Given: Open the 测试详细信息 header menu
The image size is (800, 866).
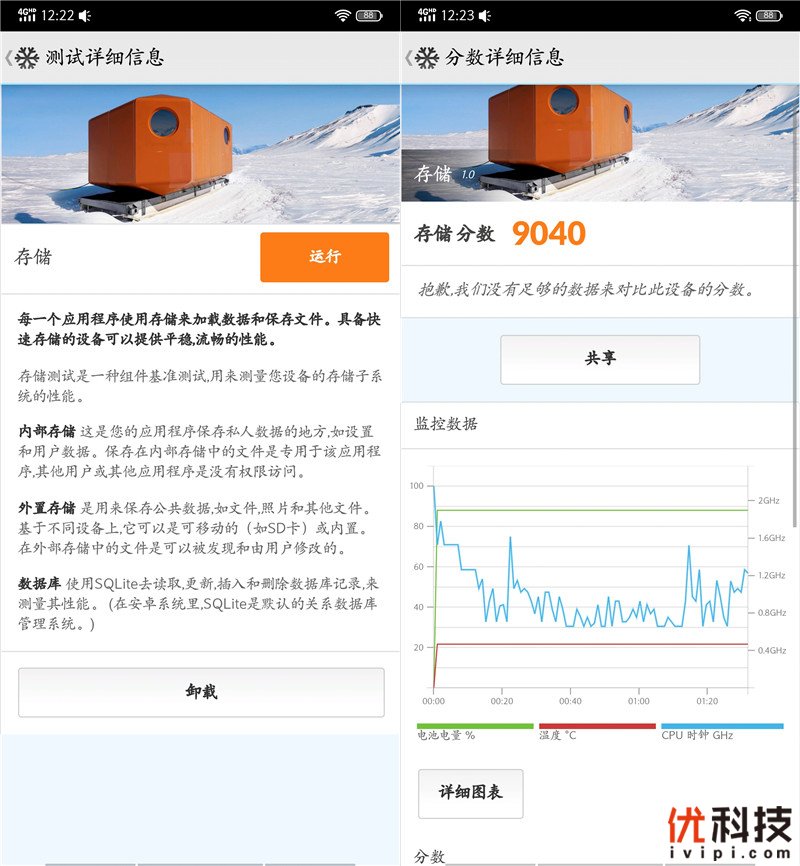Looking at the screenshot, I should (105, 58).
